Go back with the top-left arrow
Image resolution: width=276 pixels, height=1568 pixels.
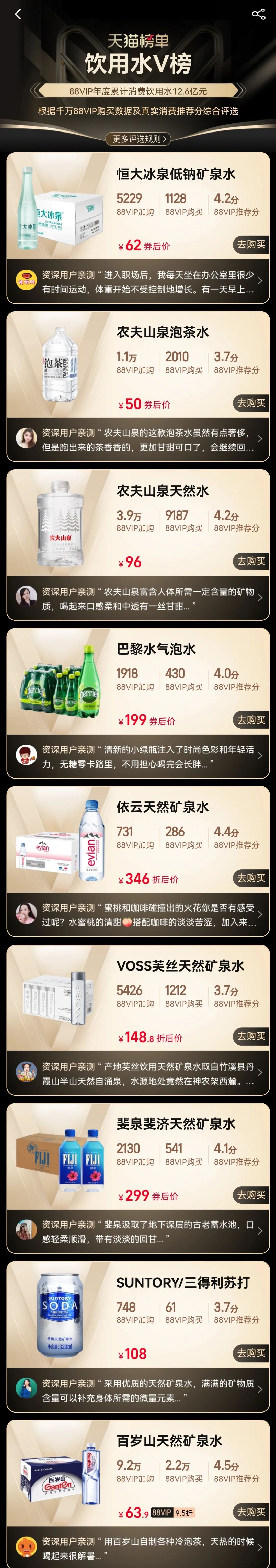(x=18, y=14)
